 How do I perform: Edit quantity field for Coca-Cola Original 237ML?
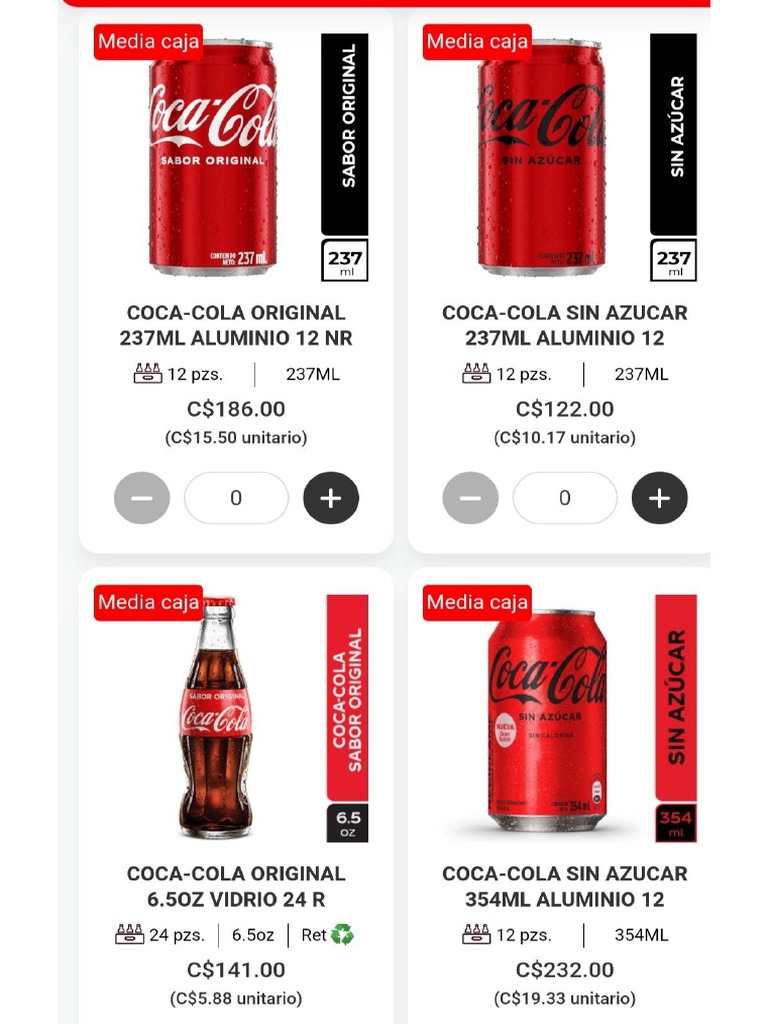pos(236,498)
